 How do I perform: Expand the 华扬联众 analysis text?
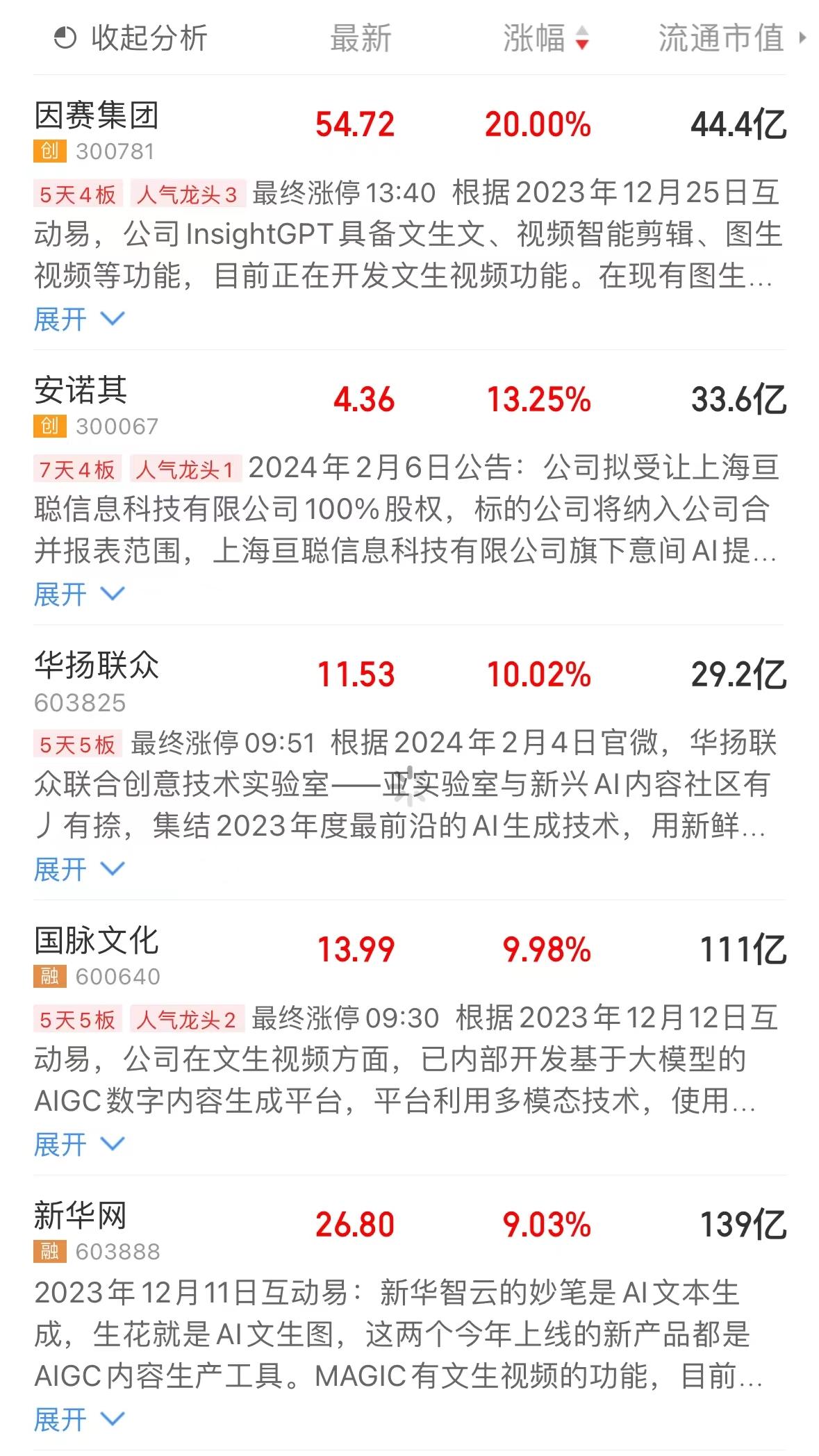[78, 869]
